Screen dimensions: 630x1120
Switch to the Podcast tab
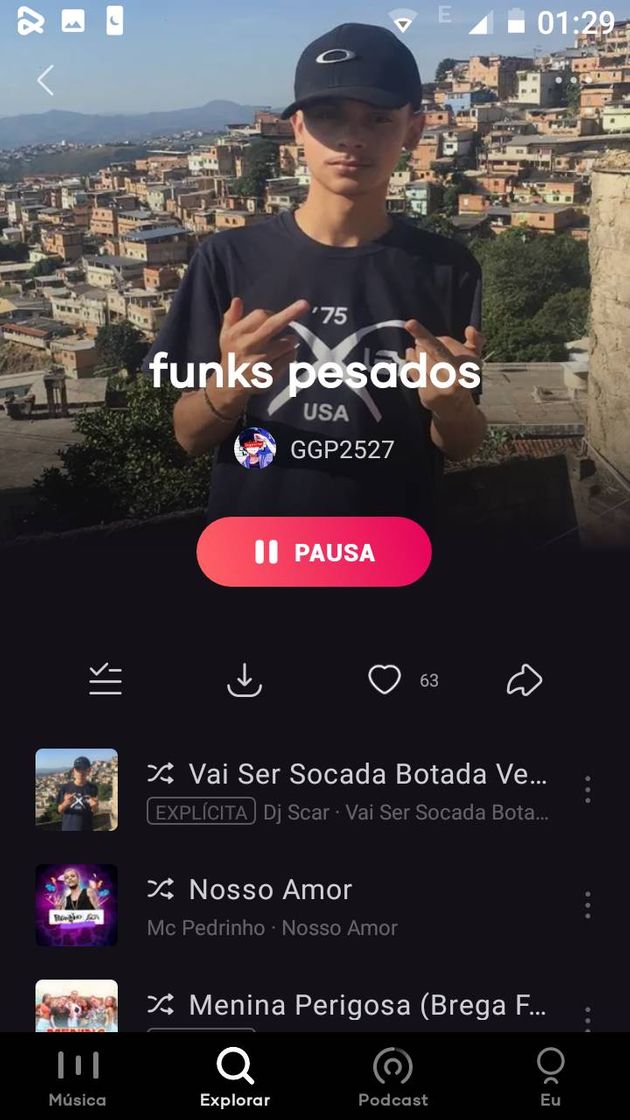coord(393,1078)
